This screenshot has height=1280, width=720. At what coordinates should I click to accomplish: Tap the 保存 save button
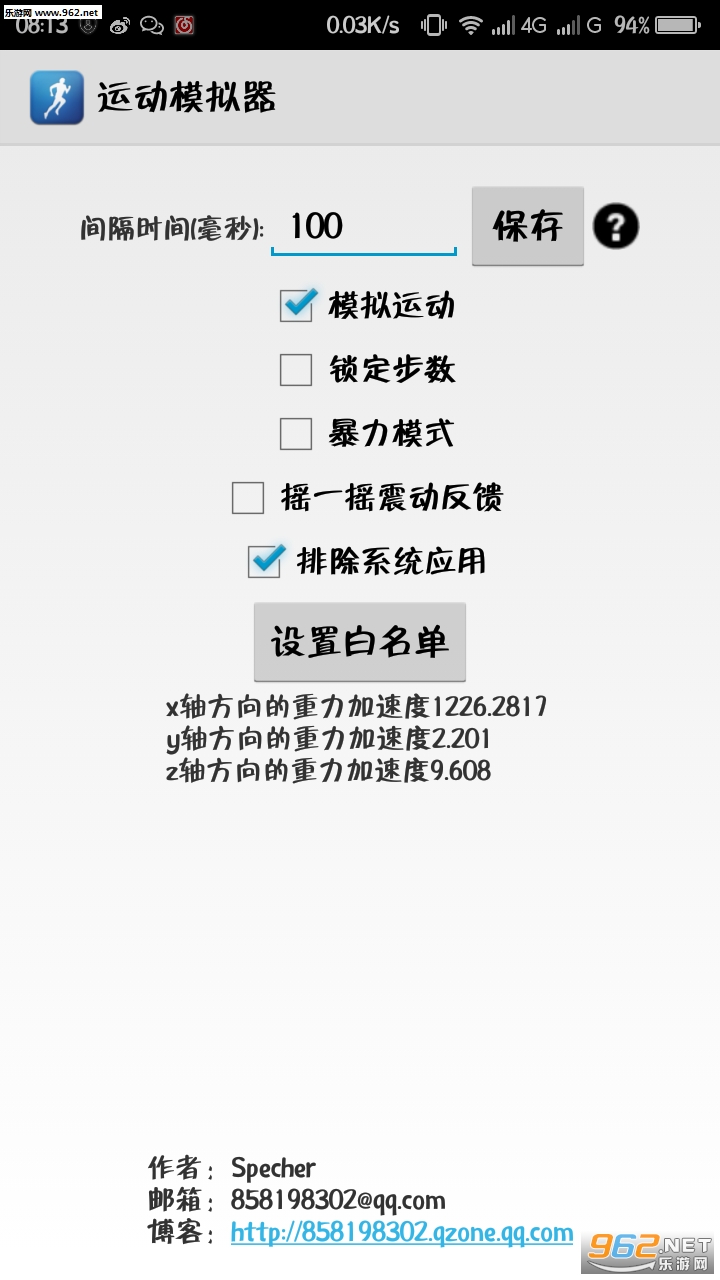pyautogui.click(x=527, y=226)
